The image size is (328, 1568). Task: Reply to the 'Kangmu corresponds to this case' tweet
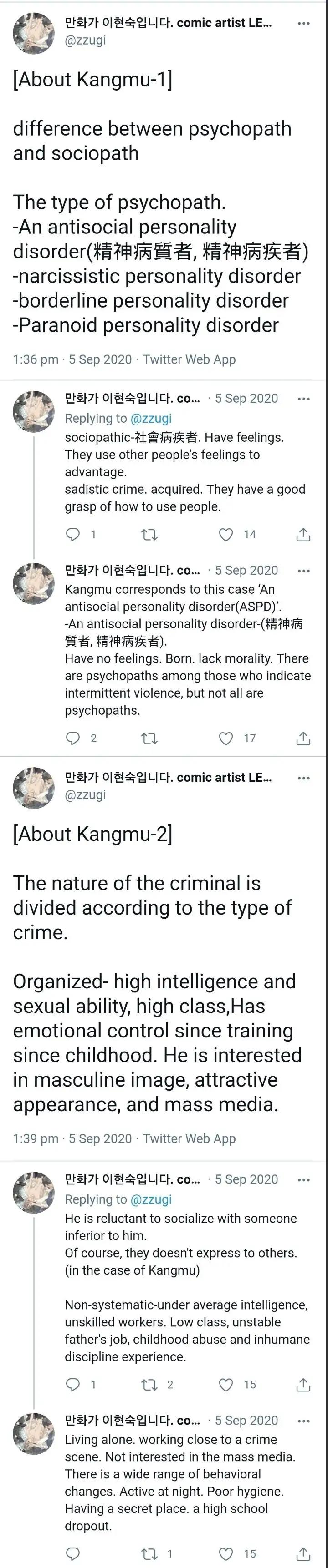click(72, 738)
